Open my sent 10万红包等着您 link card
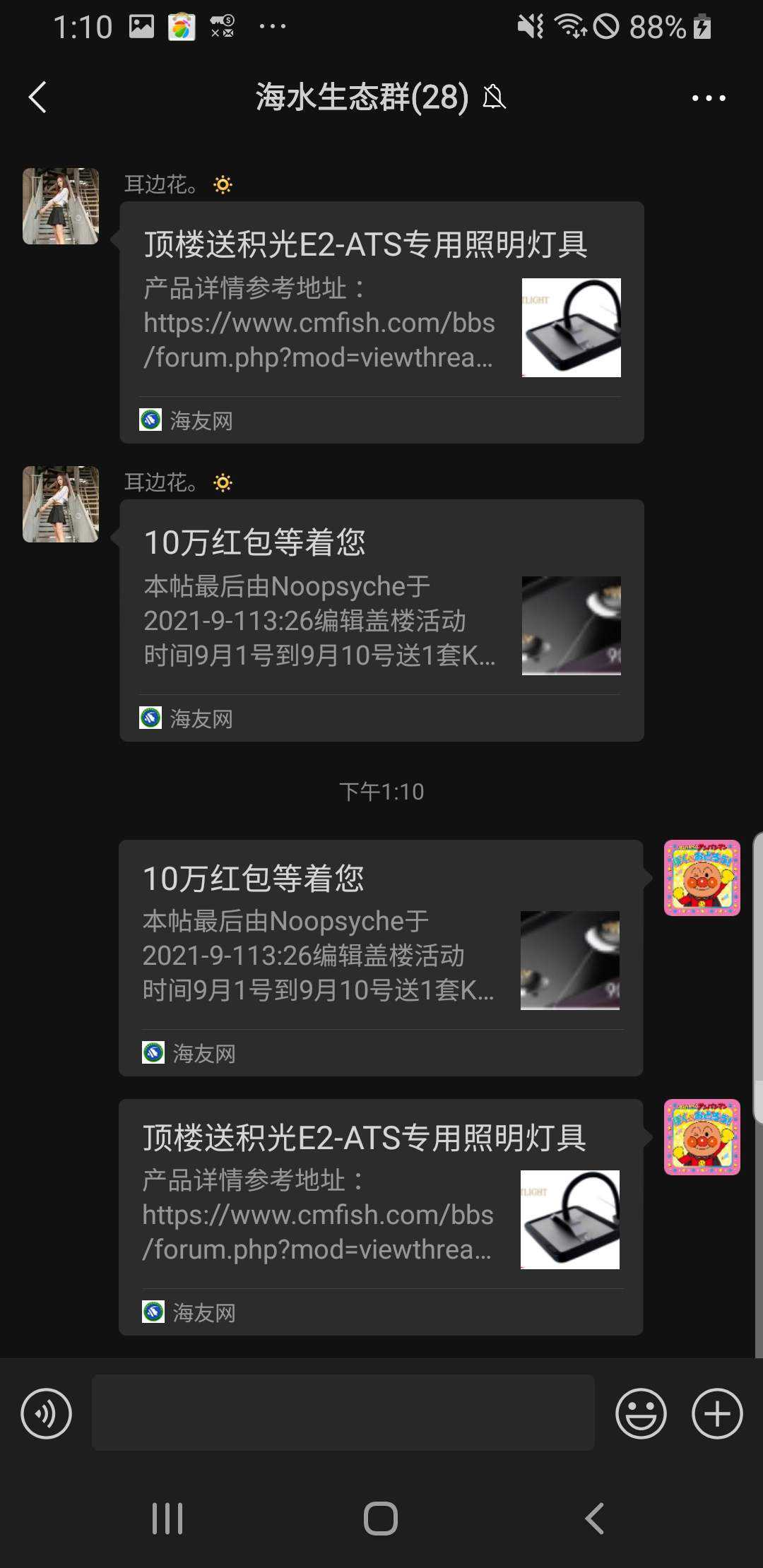 (x=380, y=957)
